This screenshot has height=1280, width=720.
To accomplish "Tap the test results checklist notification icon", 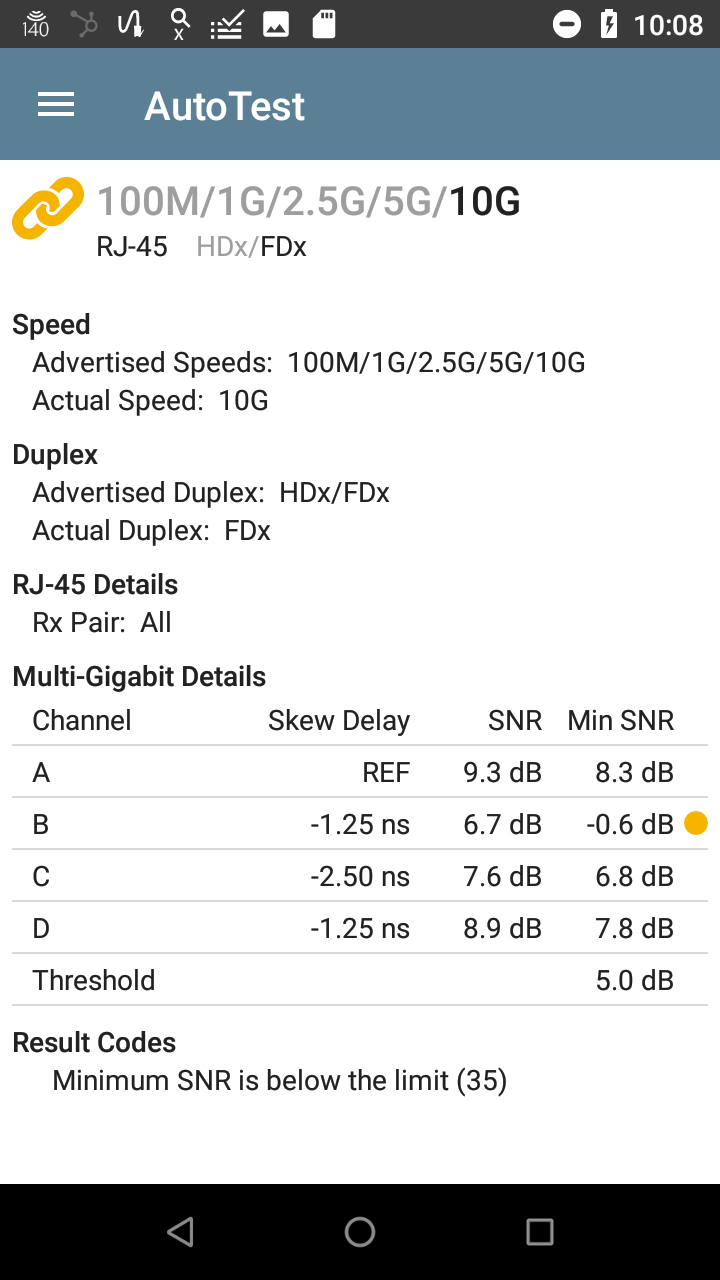I will tap(226, 22).
